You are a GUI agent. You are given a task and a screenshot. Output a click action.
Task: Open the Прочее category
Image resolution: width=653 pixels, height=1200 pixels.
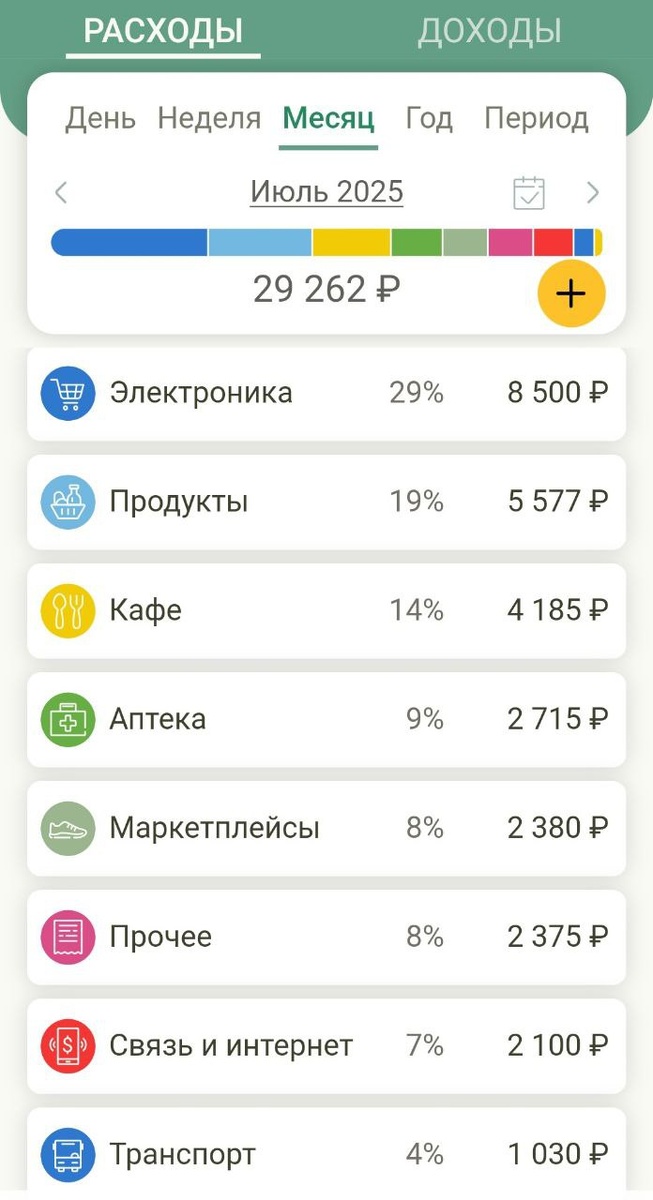pyautogui.click(x=326, y=938)
